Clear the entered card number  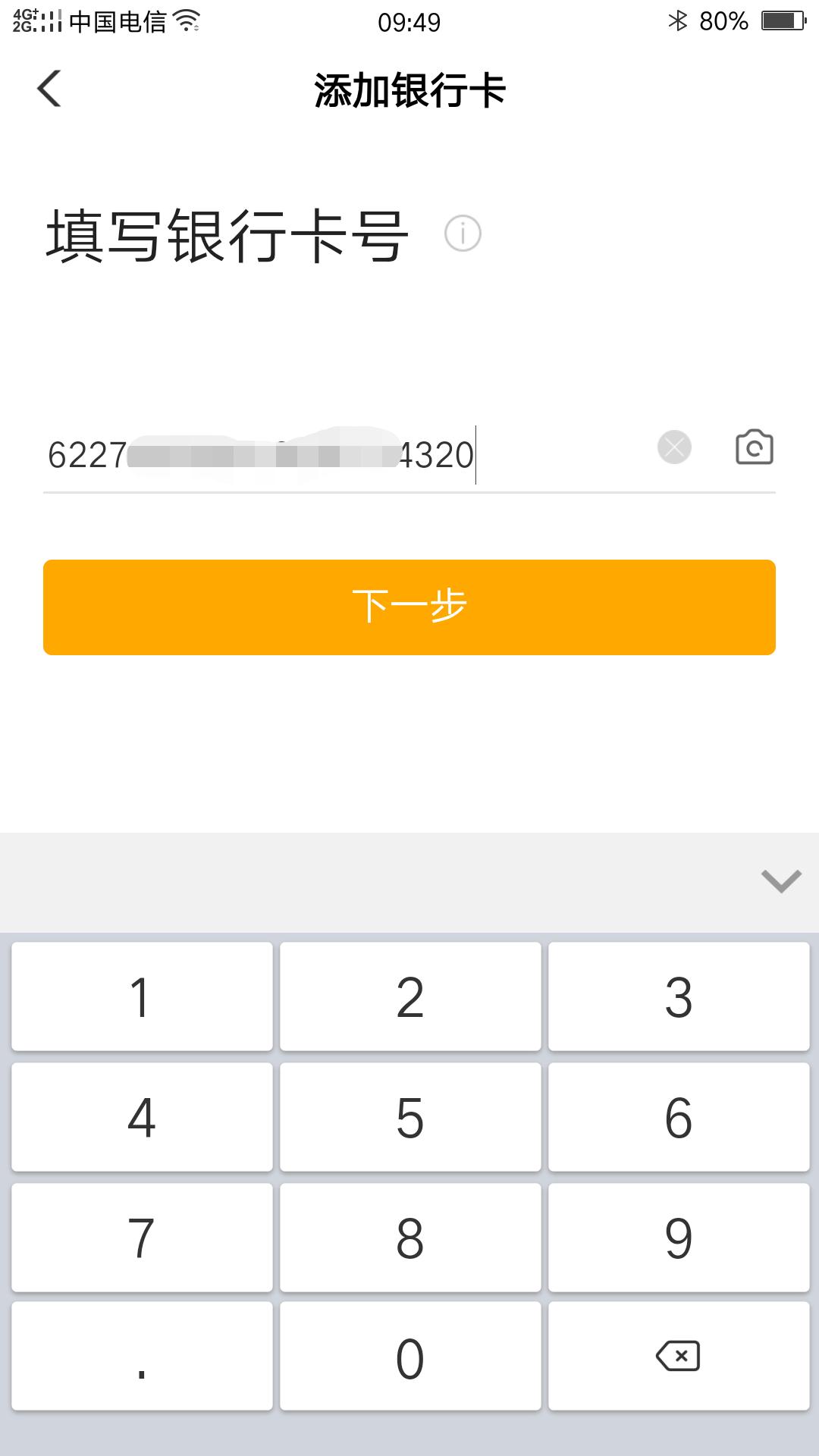click(x=674, y=447)
